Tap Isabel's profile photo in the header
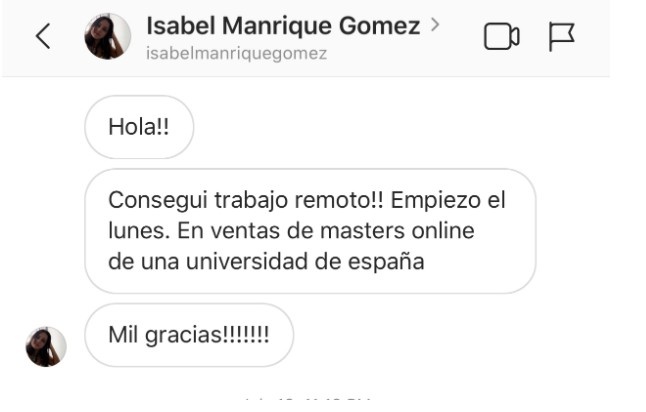Screen dimensions: 646x412 pos(108,36)
